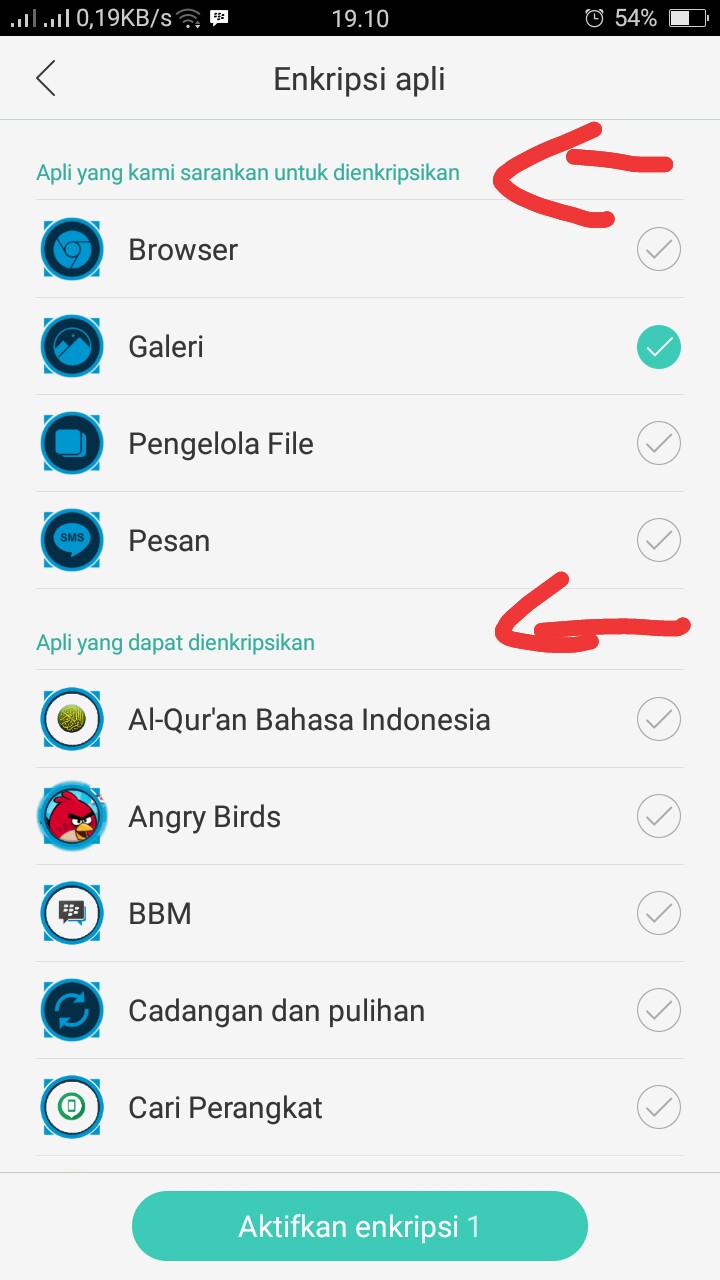Enable encryption for Browser
The width and height of the screenshot is (720, 1280).
(658, 249)
